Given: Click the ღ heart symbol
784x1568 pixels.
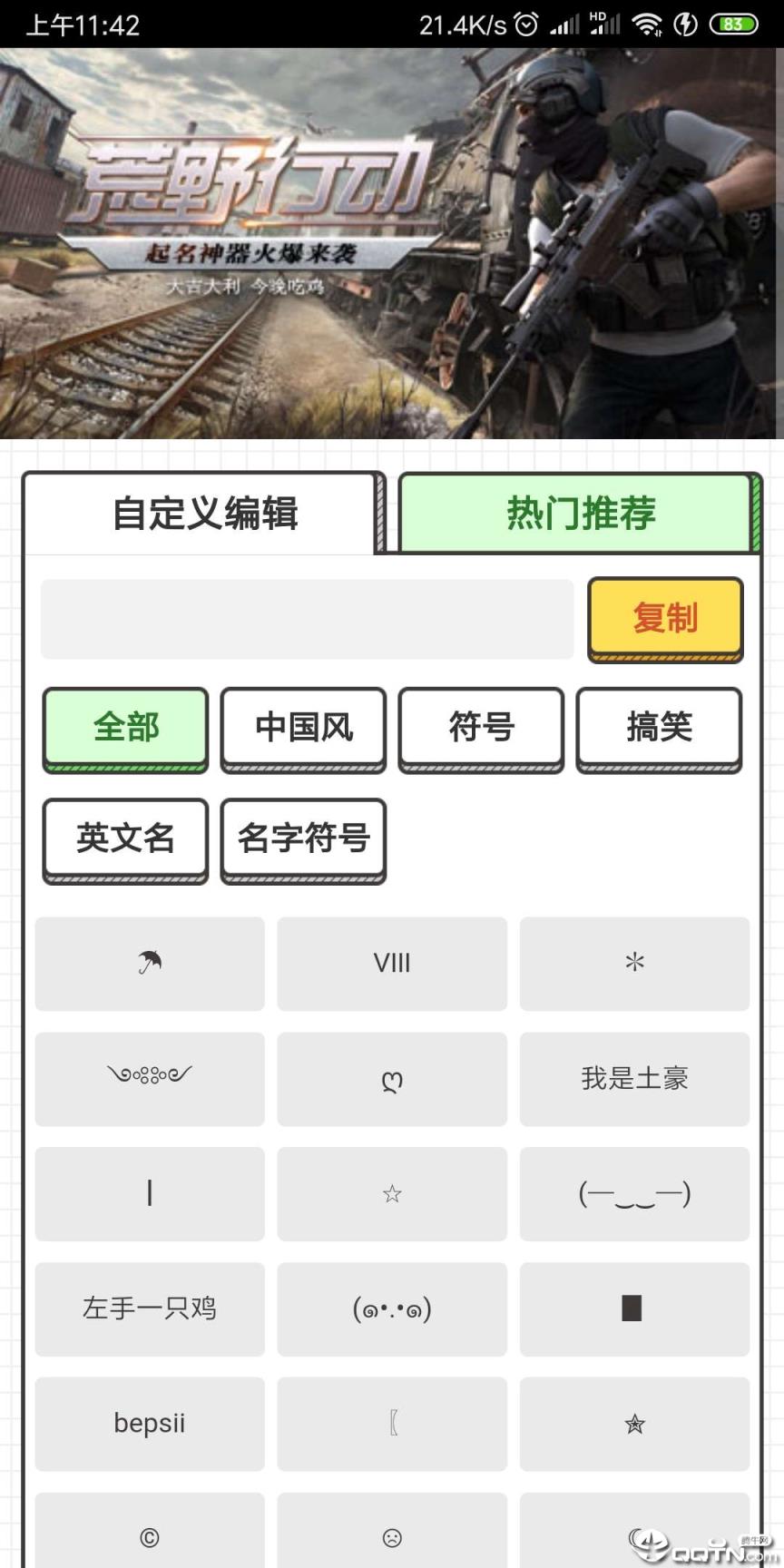Looking at the screenshot, I should click(x=391, y=1079).
